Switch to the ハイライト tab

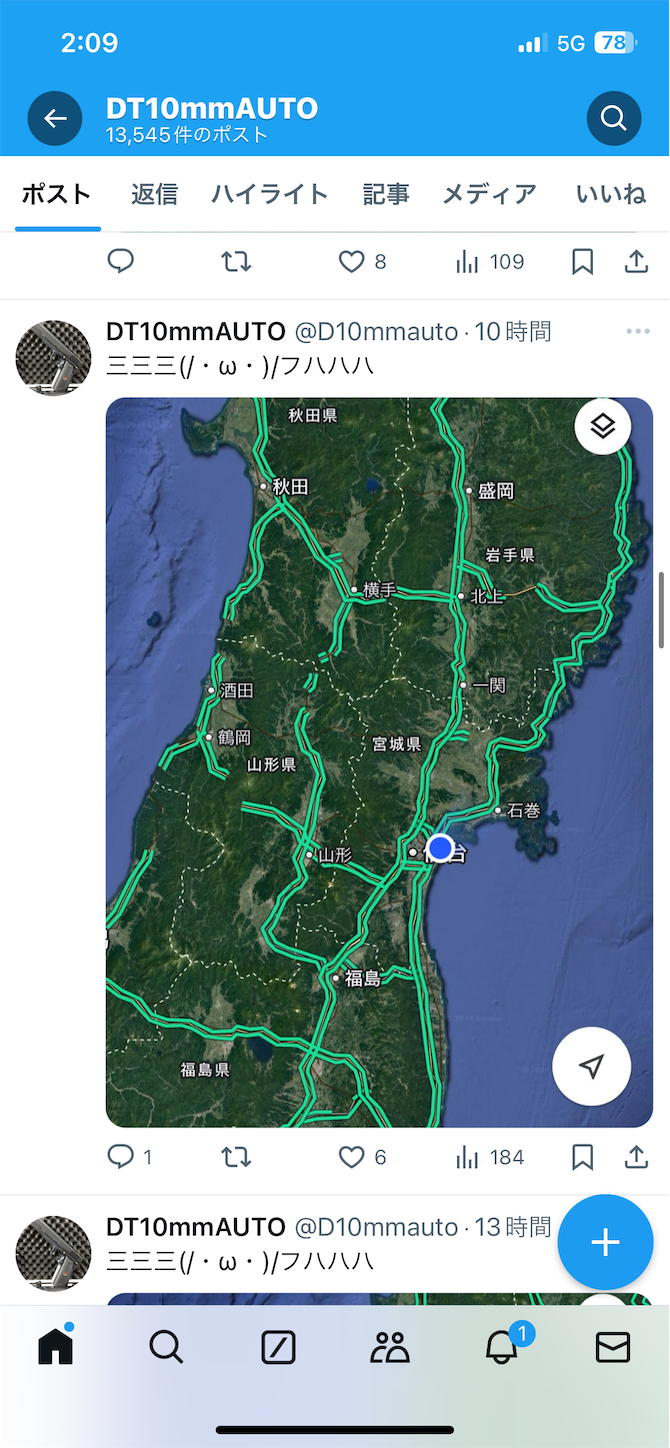[x=269, y=194]
